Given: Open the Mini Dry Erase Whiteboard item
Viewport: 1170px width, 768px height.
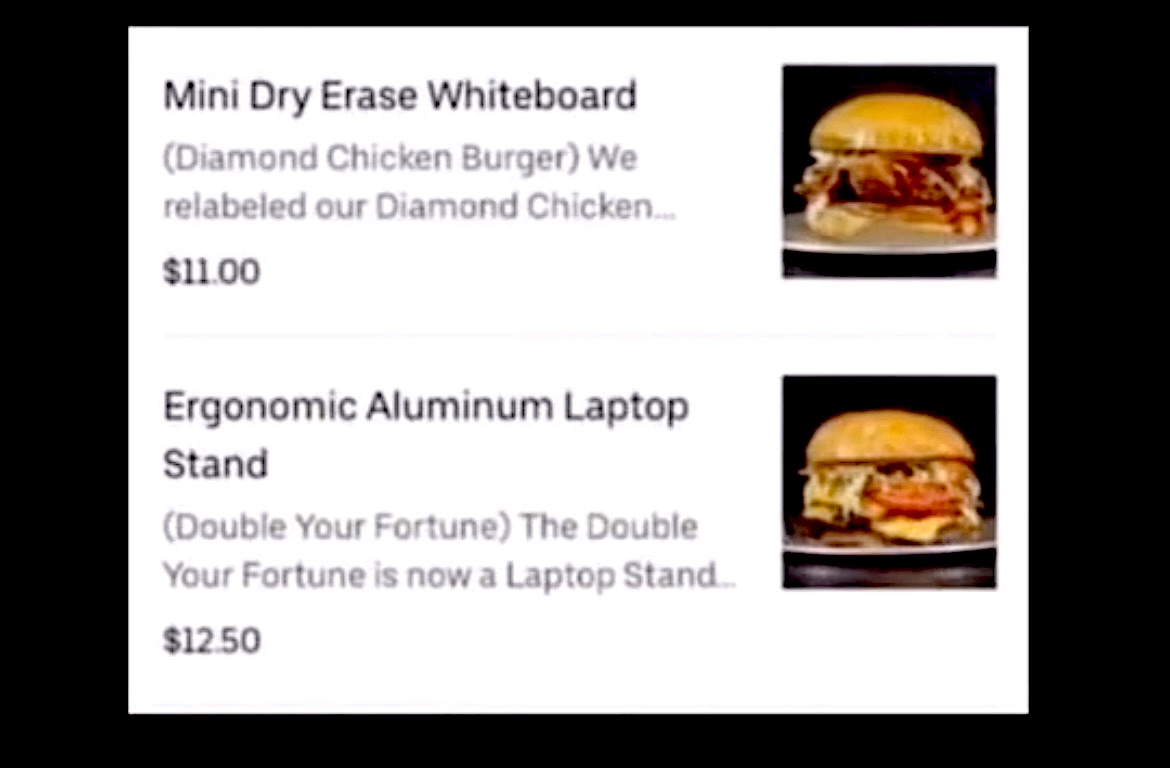Looking at the screenshot, I should pyautogui.click(x=400, y=96).
